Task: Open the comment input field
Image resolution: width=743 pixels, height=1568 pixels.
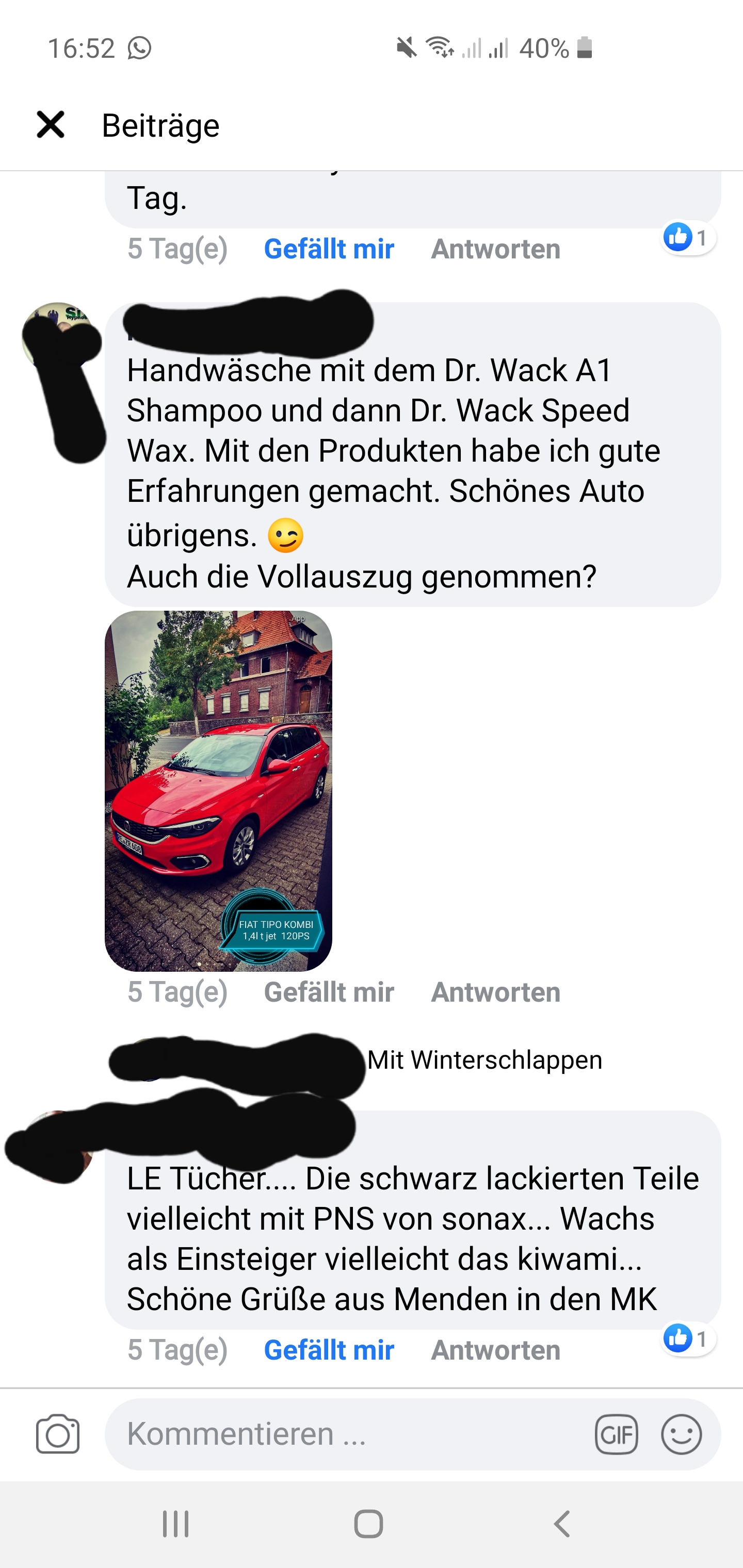Action: click(347, 1434)
